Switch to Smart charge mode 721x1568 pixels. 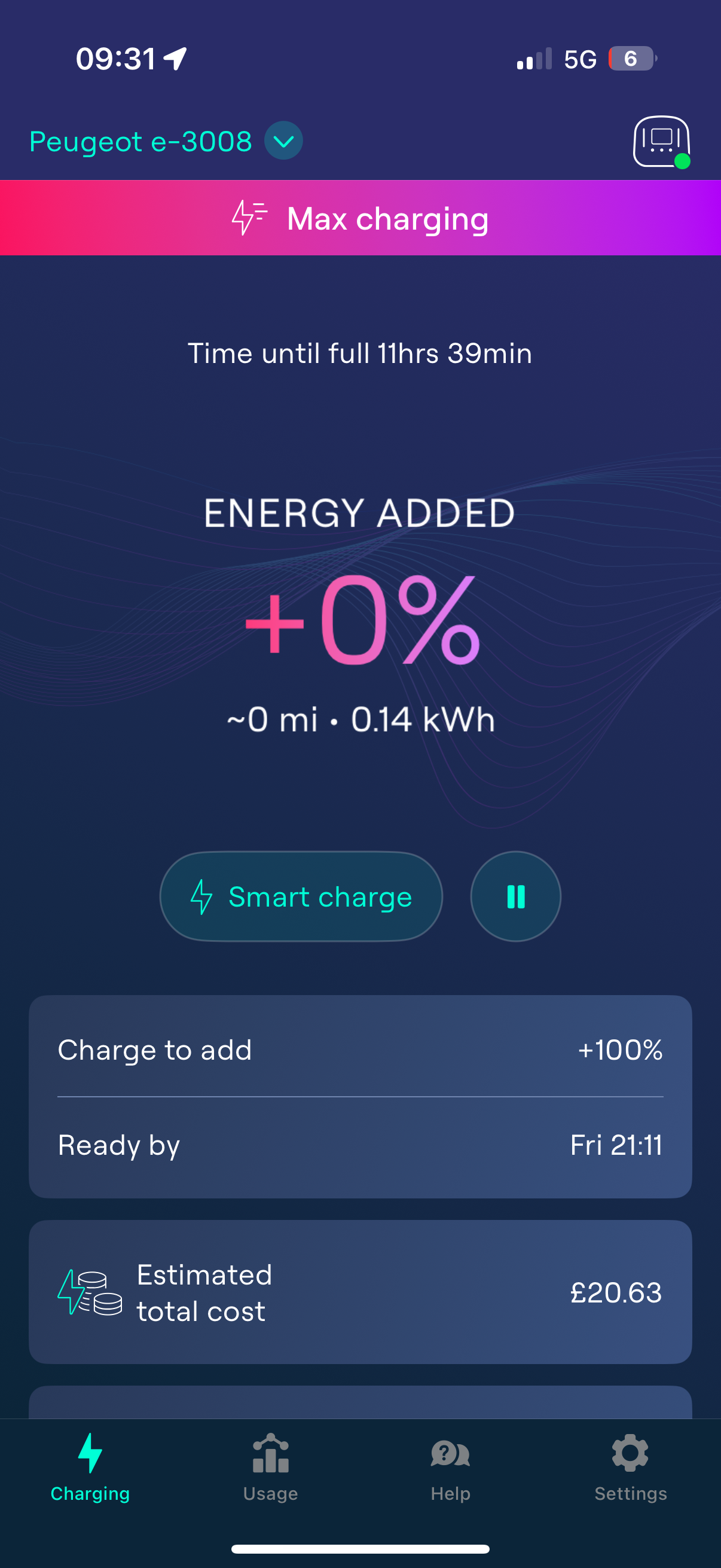tap(301, 896)
